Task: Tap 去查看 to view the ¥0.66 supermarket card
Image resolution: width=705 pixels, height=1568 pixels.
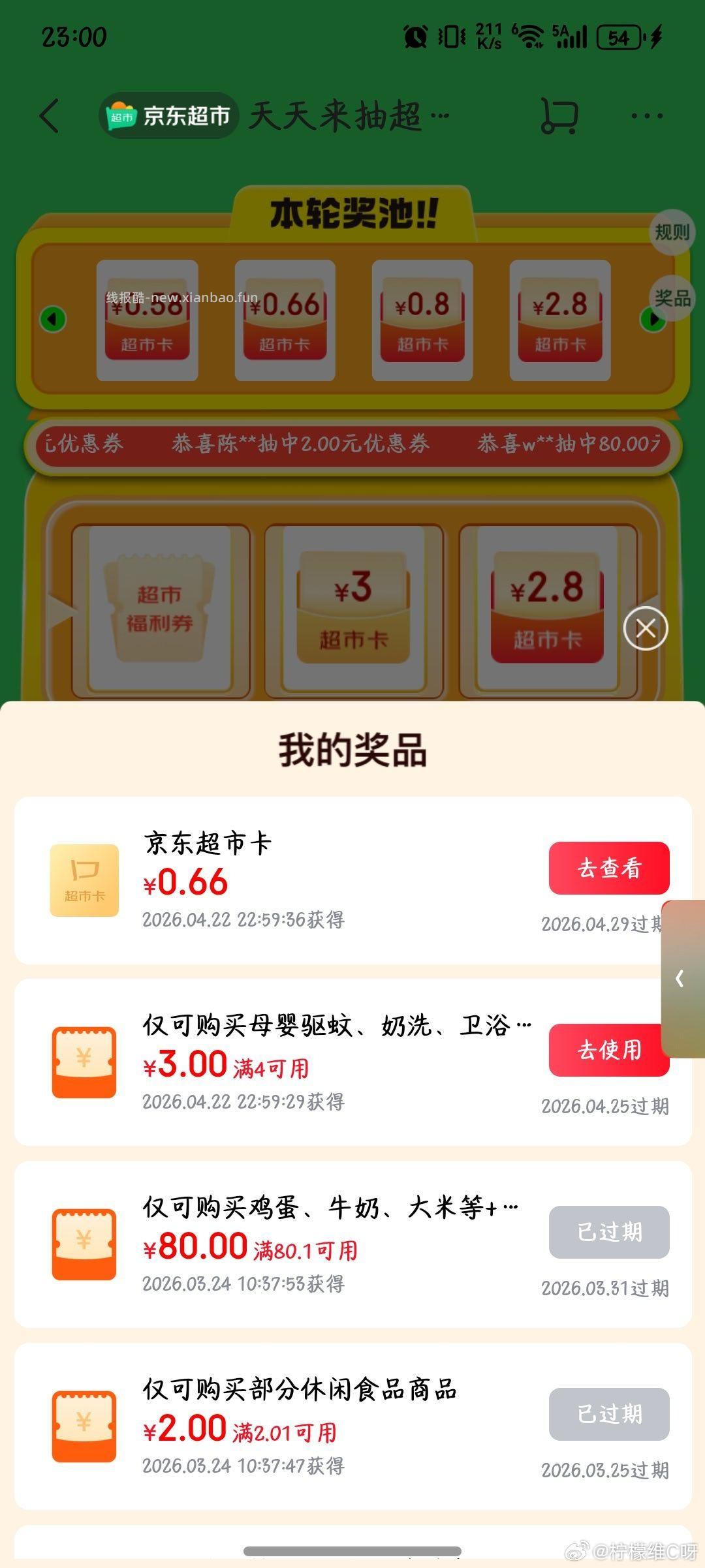Action: click(608, 868)
